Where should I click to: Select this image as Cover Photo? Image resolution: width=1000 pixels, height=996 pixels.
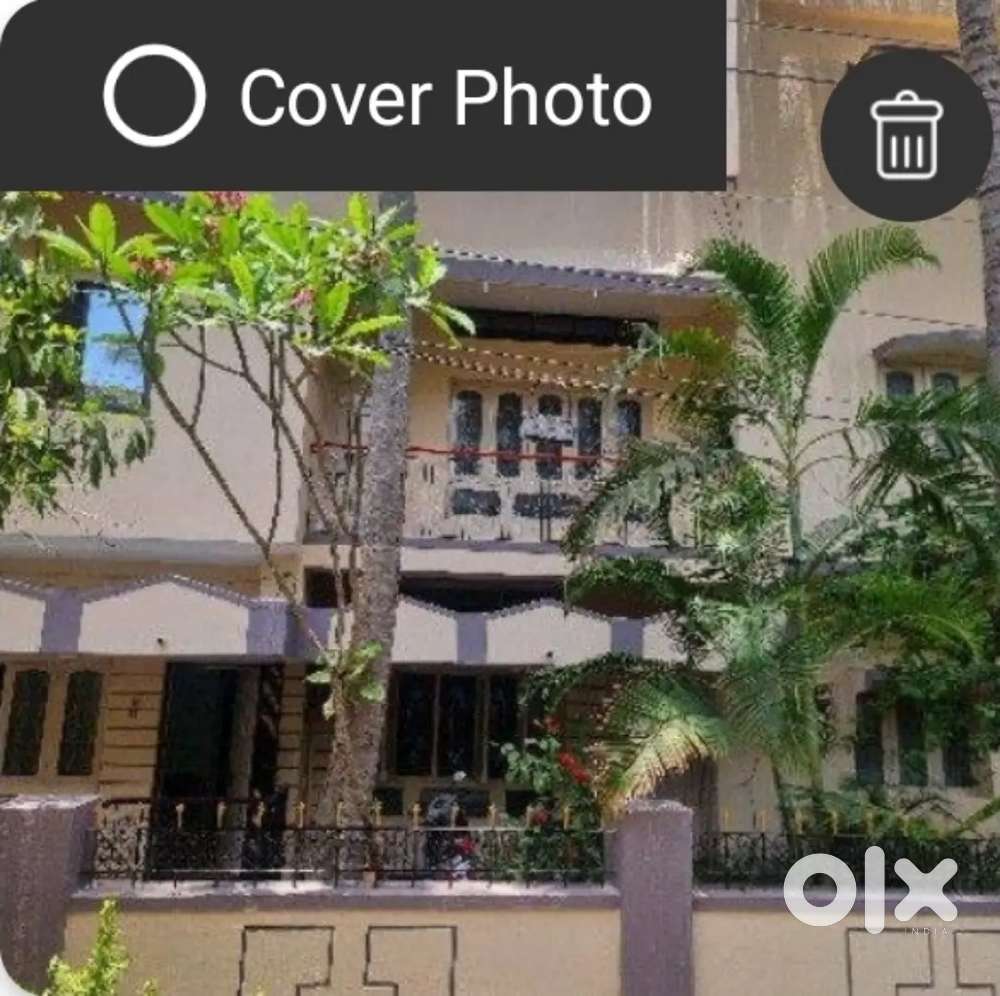pos(155,96)
